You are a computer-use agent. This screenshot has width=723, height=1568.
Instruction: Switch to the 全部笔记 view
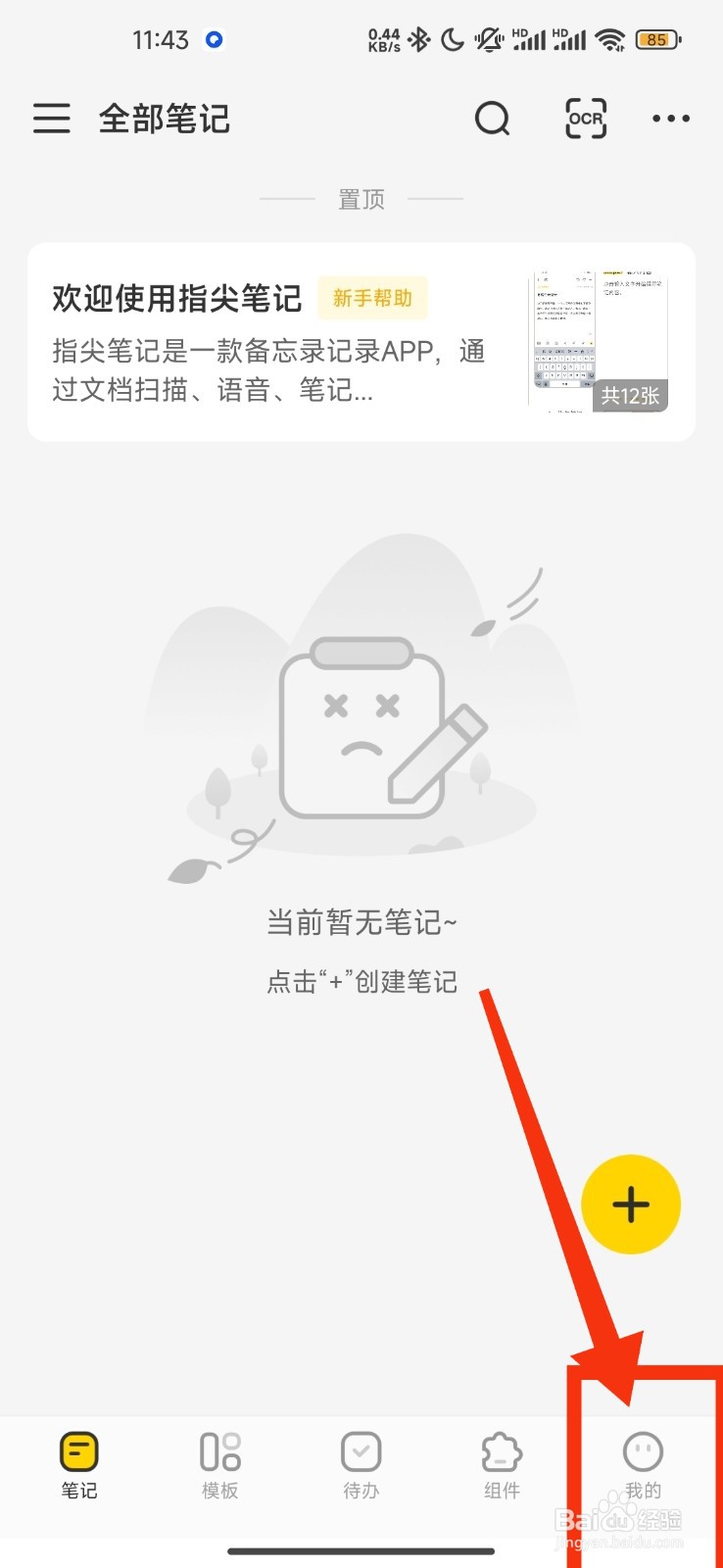pos(163,118)
